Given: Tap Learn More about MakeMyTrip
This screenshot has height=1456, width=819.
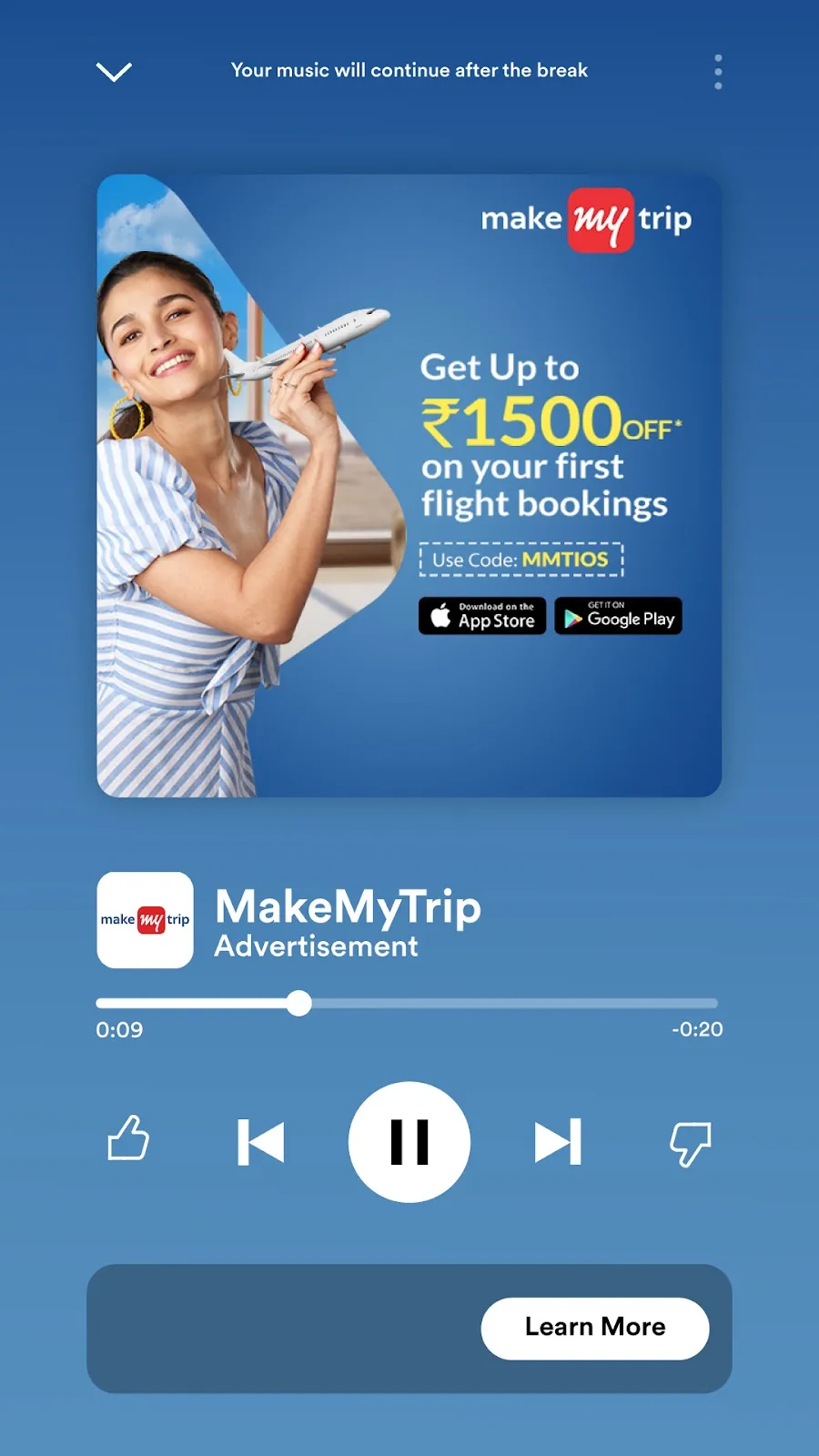Looking at the screenshot, I should [x=594, y=1328].
